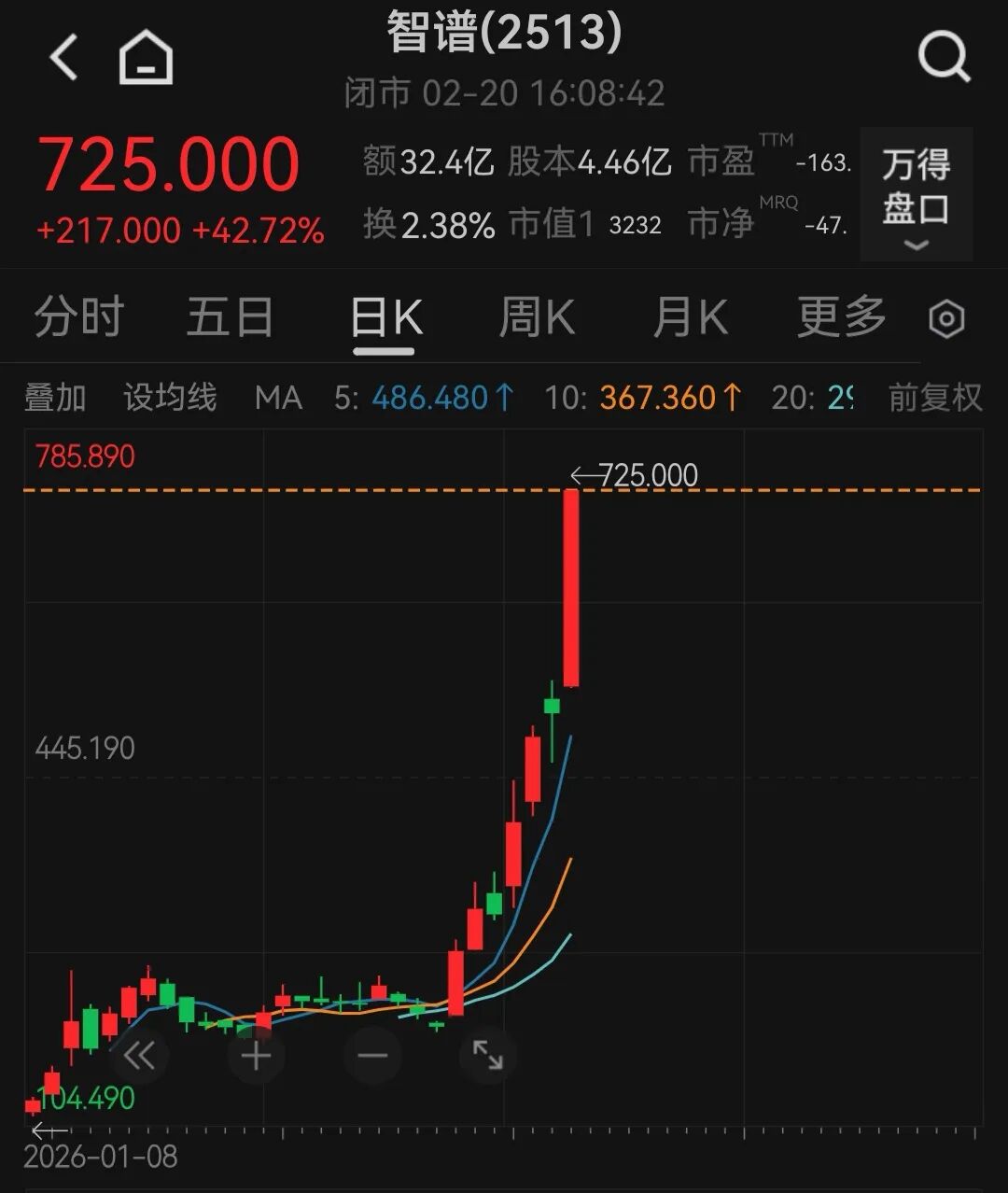Screen dimensions: 1008x1193
Task: Switch to the 月K chart tab
Action: [x=690, y=317]
